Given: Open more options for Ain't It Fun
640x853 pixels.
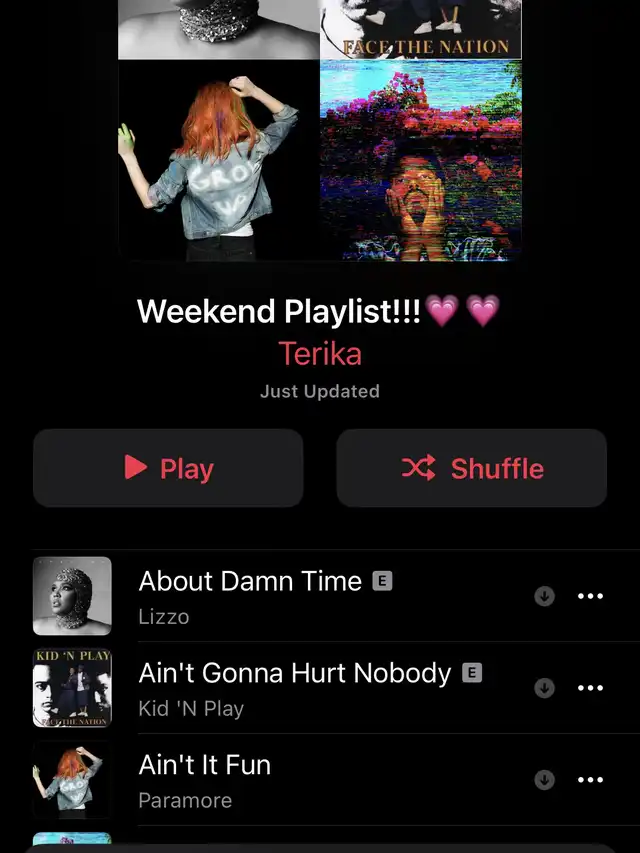Looking at the screenshot, I should [591, 780].
